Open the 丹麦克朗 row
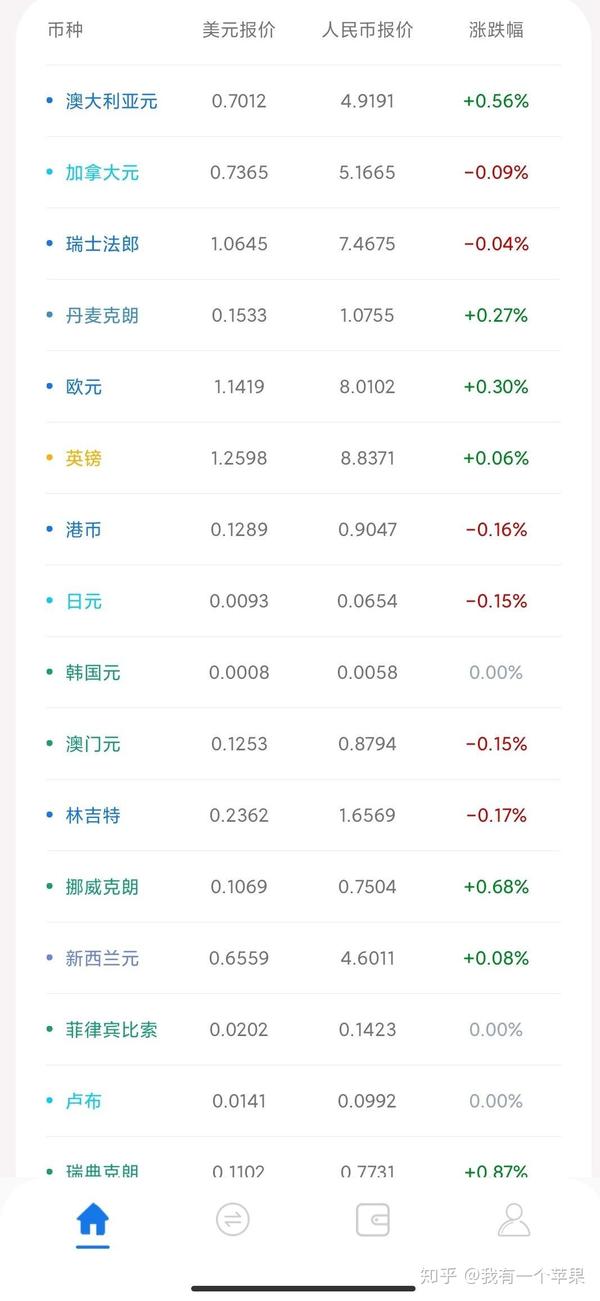 tap(303, 316)
